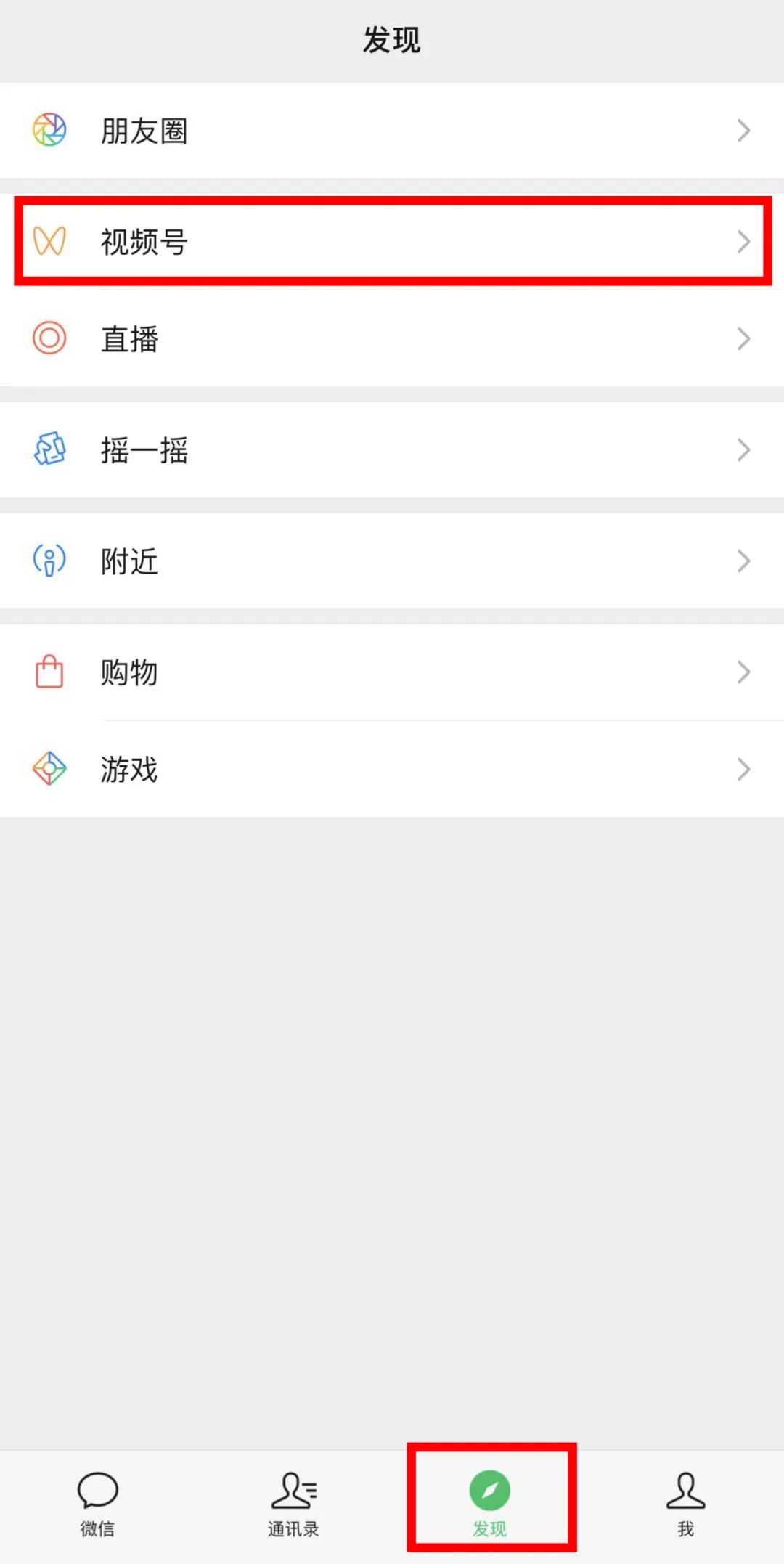Open Nearby (附近) via its person icon
This screenshot has width=784, height=1564.
click(48, 561)
